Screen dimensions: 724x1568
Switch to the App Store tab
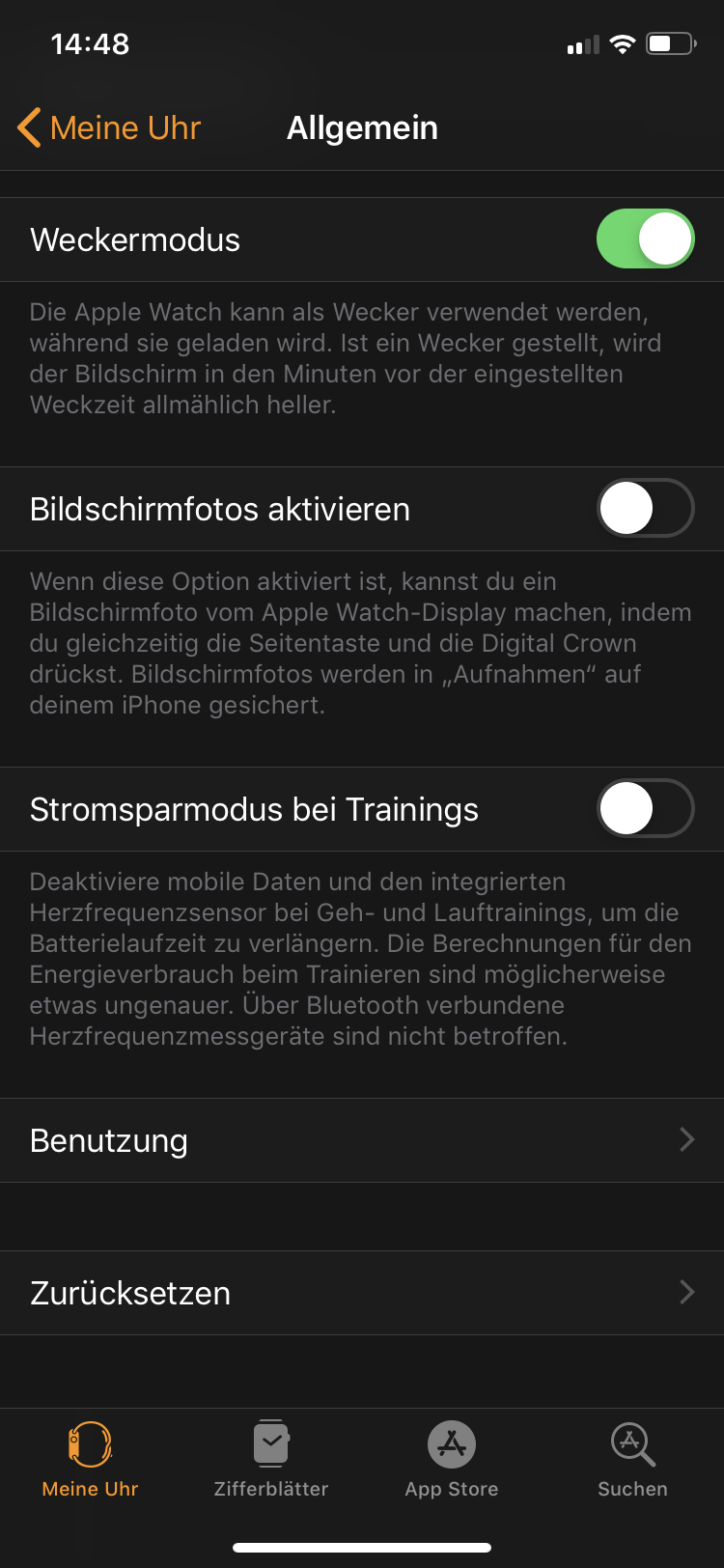coord(452,1459)
